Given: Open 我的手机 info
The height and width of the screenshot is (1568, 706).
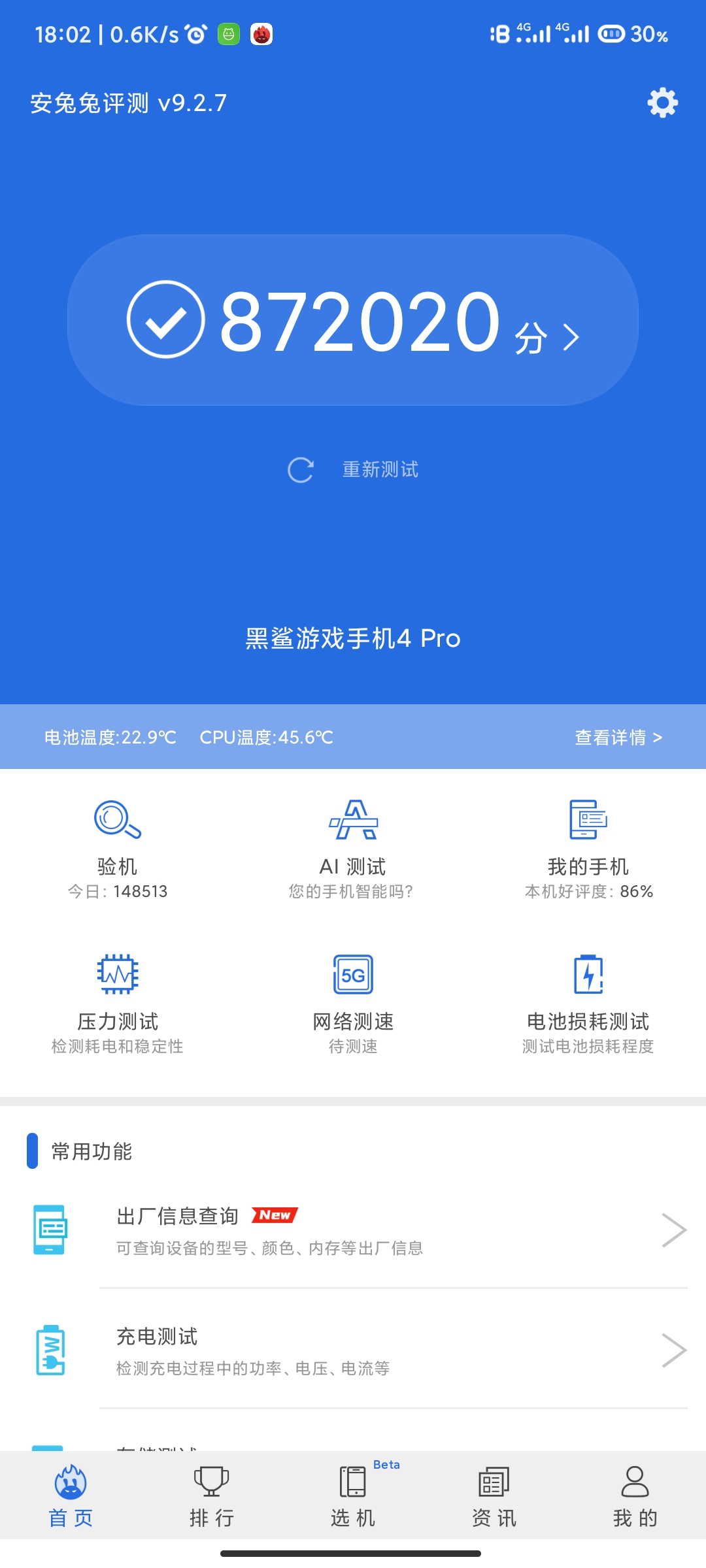Looking at the screenshot, I should point(588,849).
